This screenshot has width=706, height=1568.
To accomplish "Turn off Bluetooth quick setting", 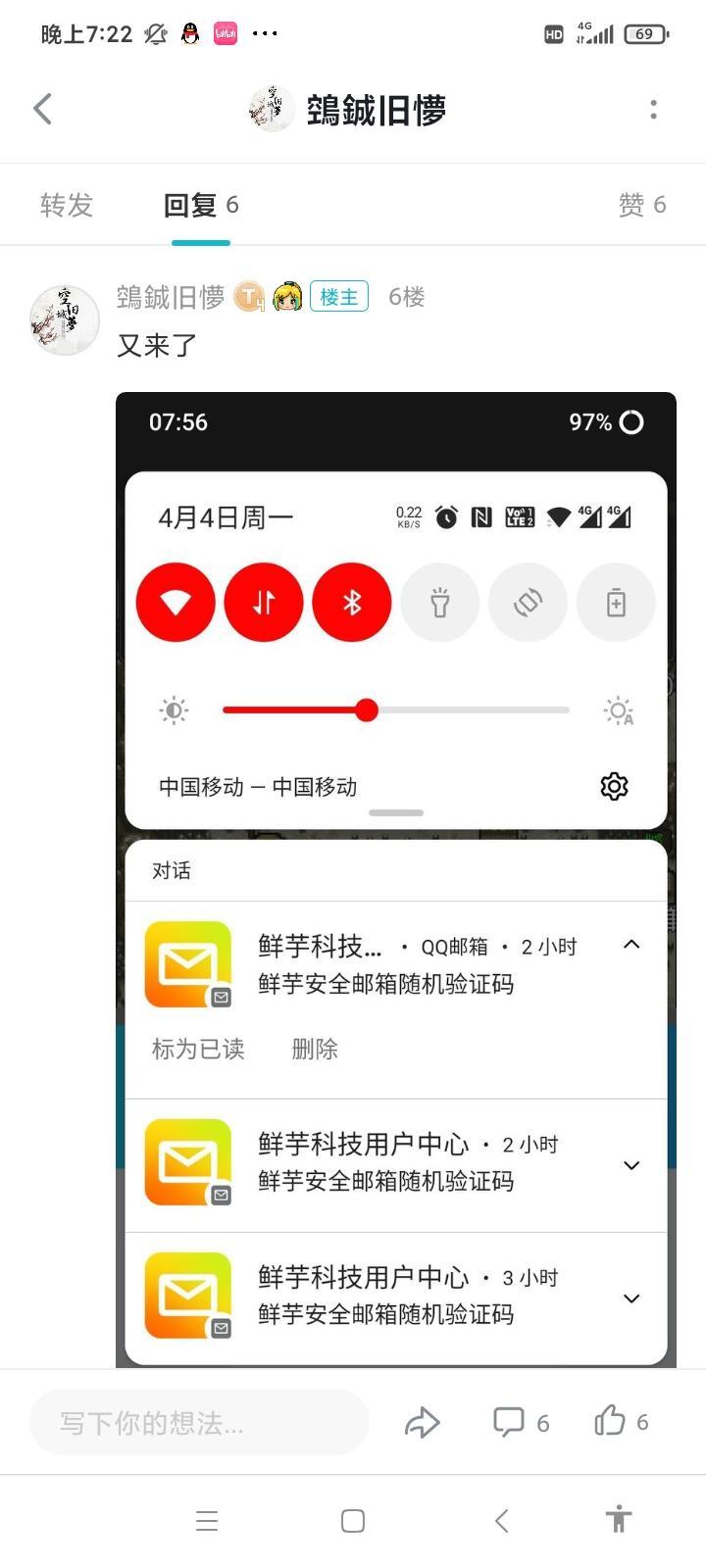I will tap(351, 602).
